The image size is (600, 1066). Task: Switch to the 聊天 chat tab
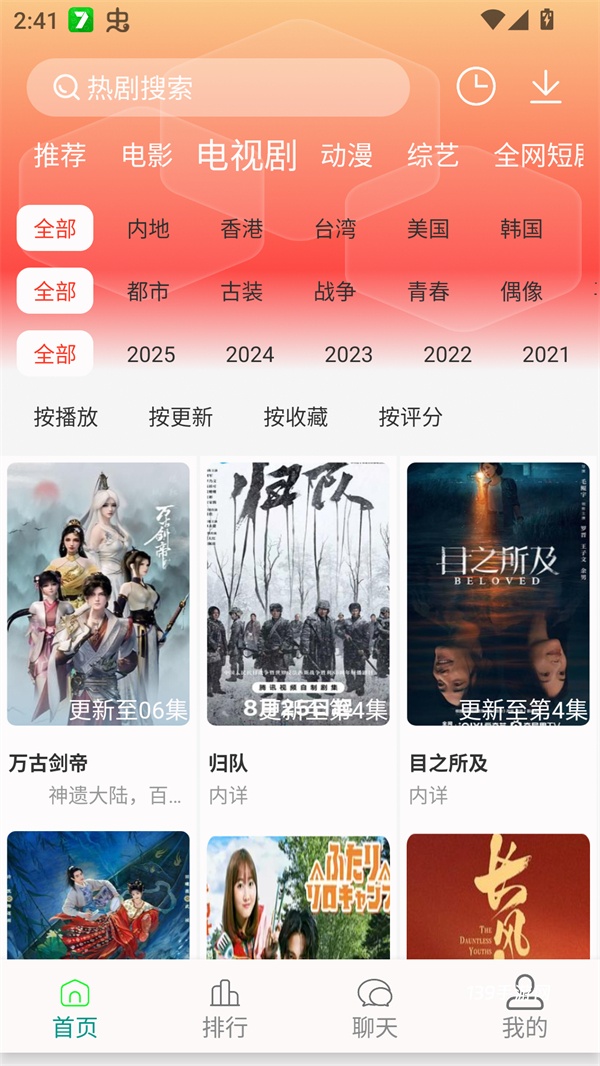(x=375, y=1008)
